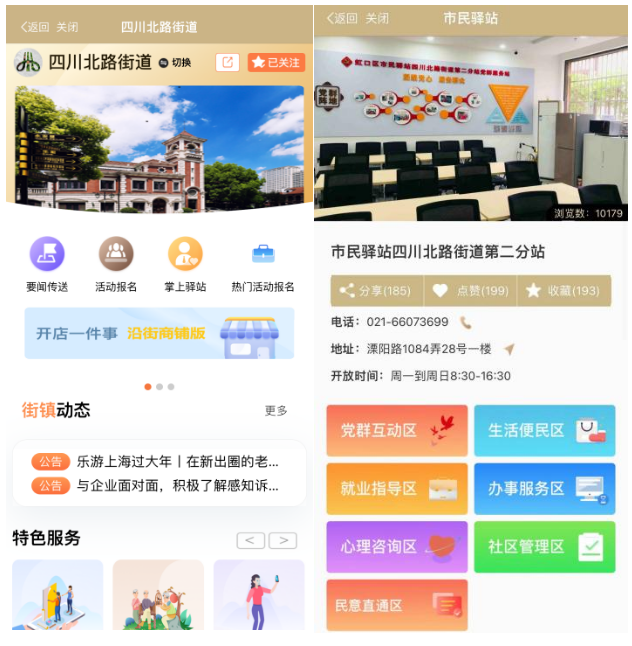The image size is (632, 646).
Task: Open 热门活动报名
Action: point(262,265)
